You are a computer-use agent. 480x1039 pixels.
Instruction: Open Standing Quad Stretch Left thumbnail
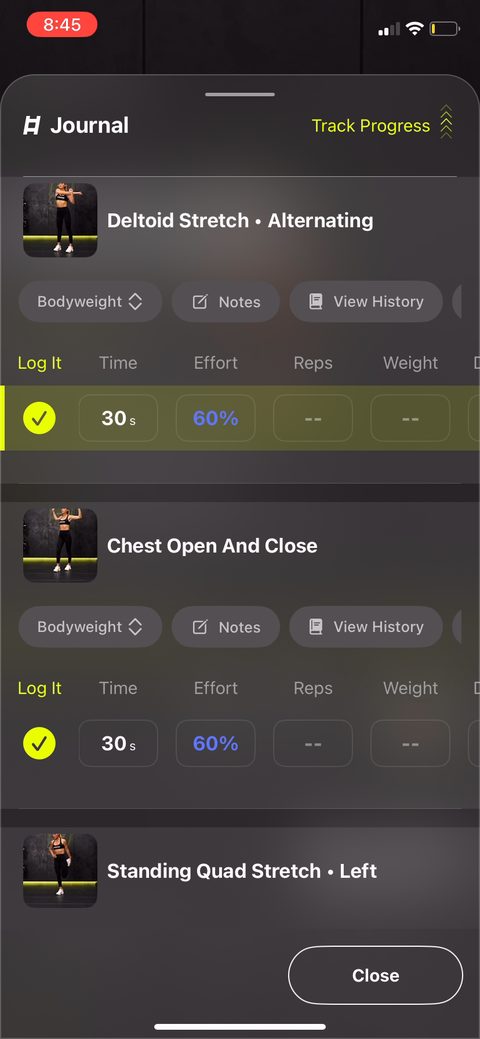[x=60, y=871]
